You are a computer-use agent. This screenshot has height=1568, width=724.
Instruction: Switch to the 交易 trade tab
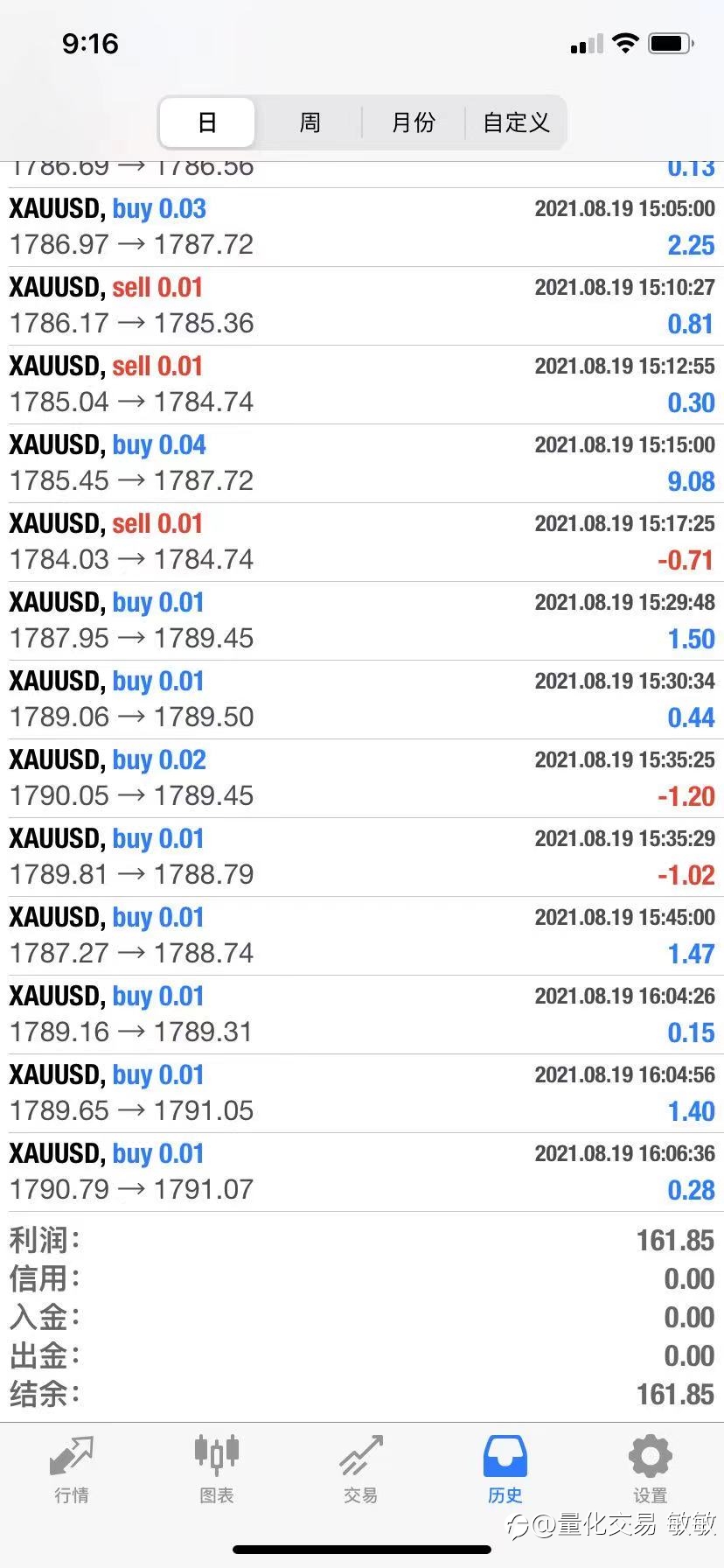coord(360,1470)
